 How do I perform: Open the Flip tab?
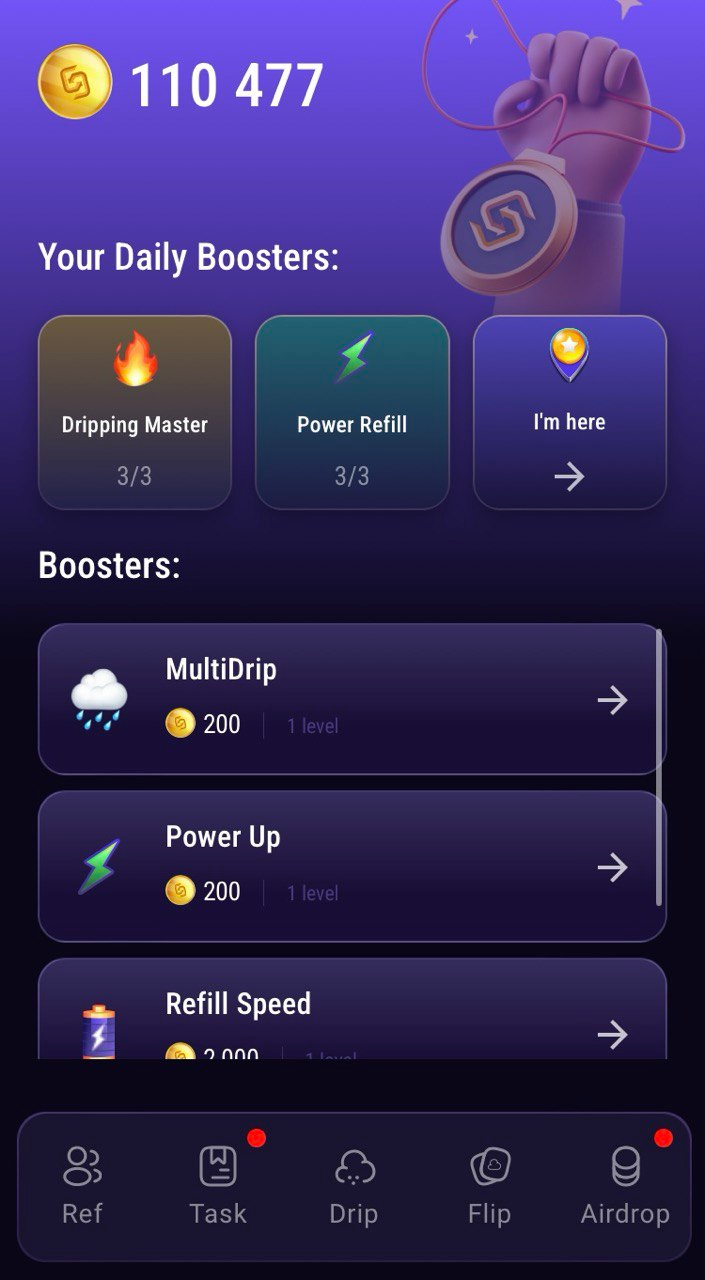(x=489, y=1186)
